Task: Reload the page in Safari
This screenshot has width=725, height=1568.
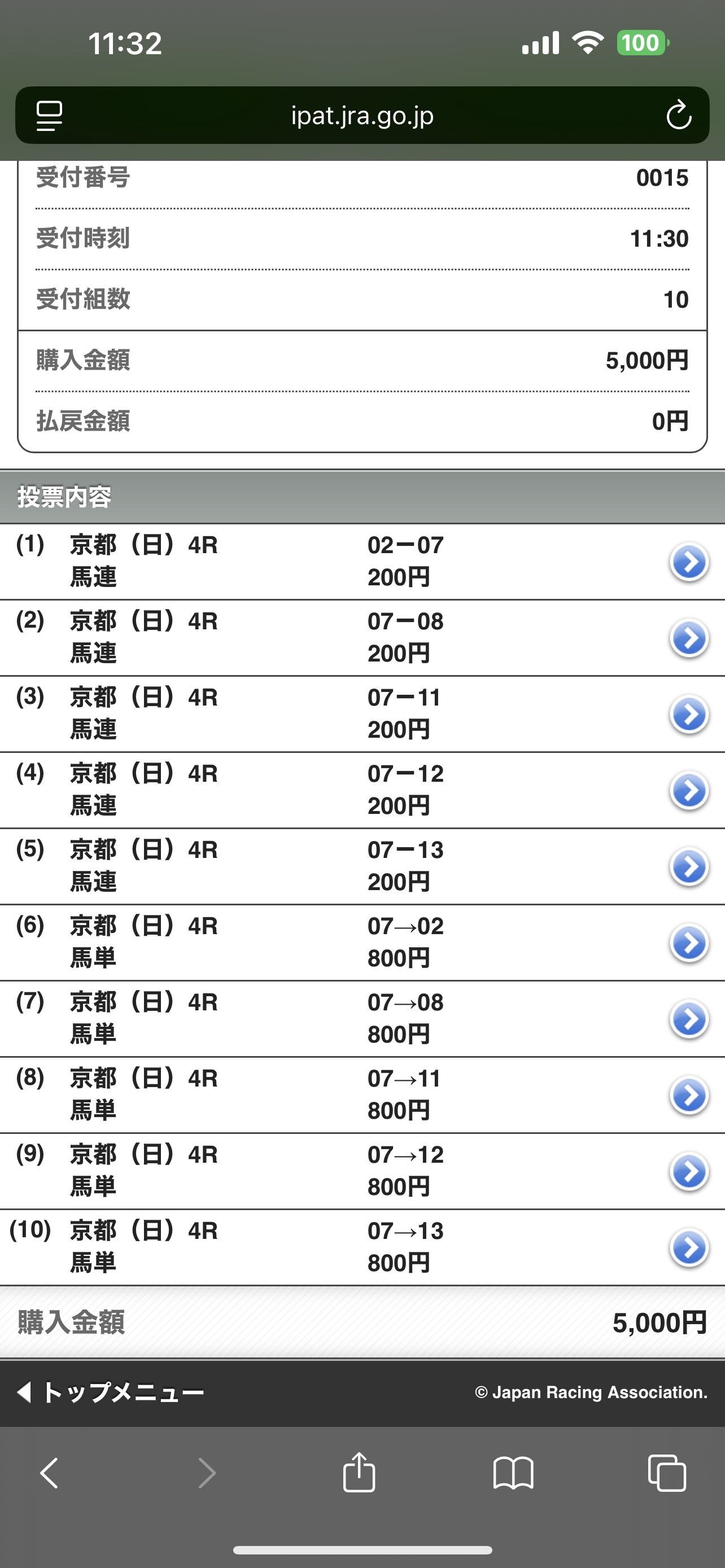Action: coord(678,115)
